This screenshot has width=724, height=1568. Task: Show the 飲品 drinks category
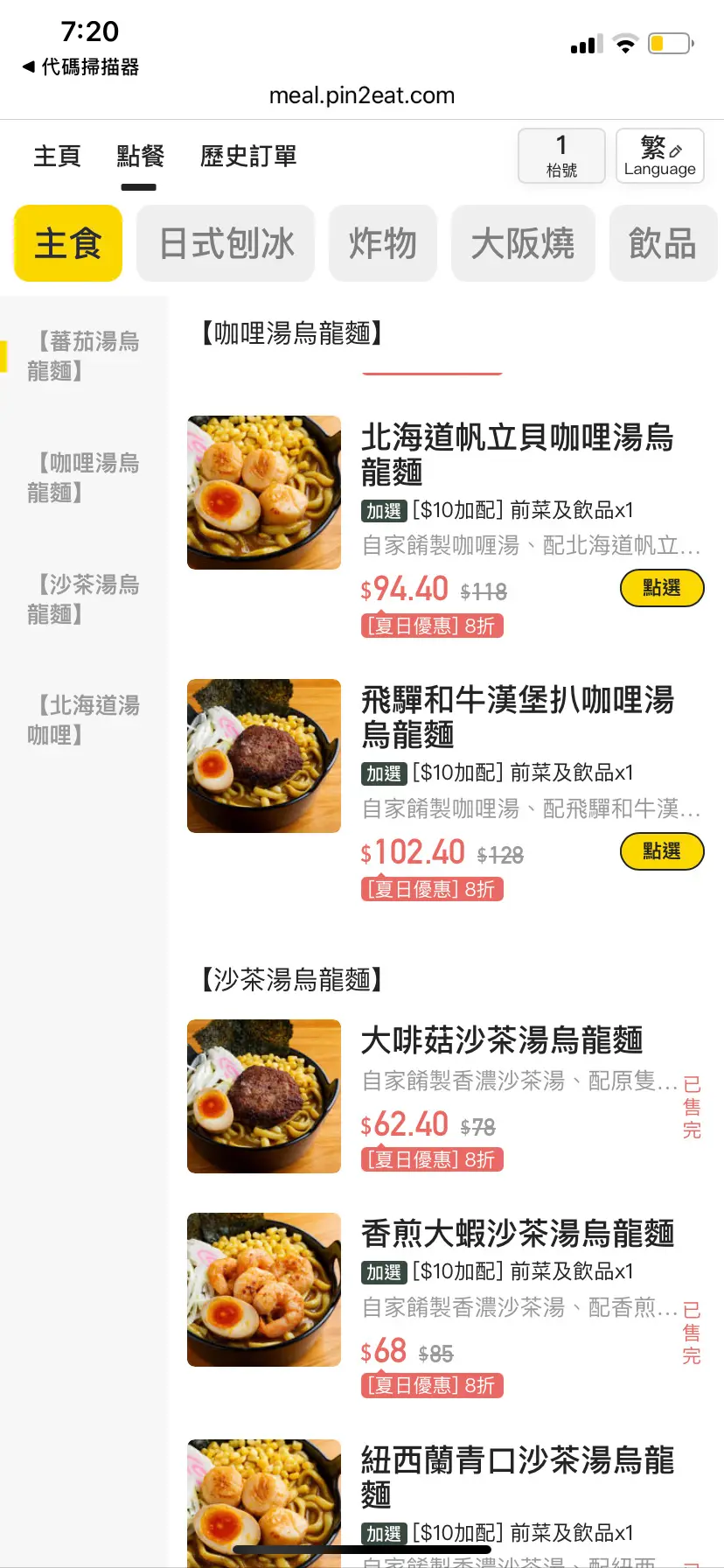[662, 243]
